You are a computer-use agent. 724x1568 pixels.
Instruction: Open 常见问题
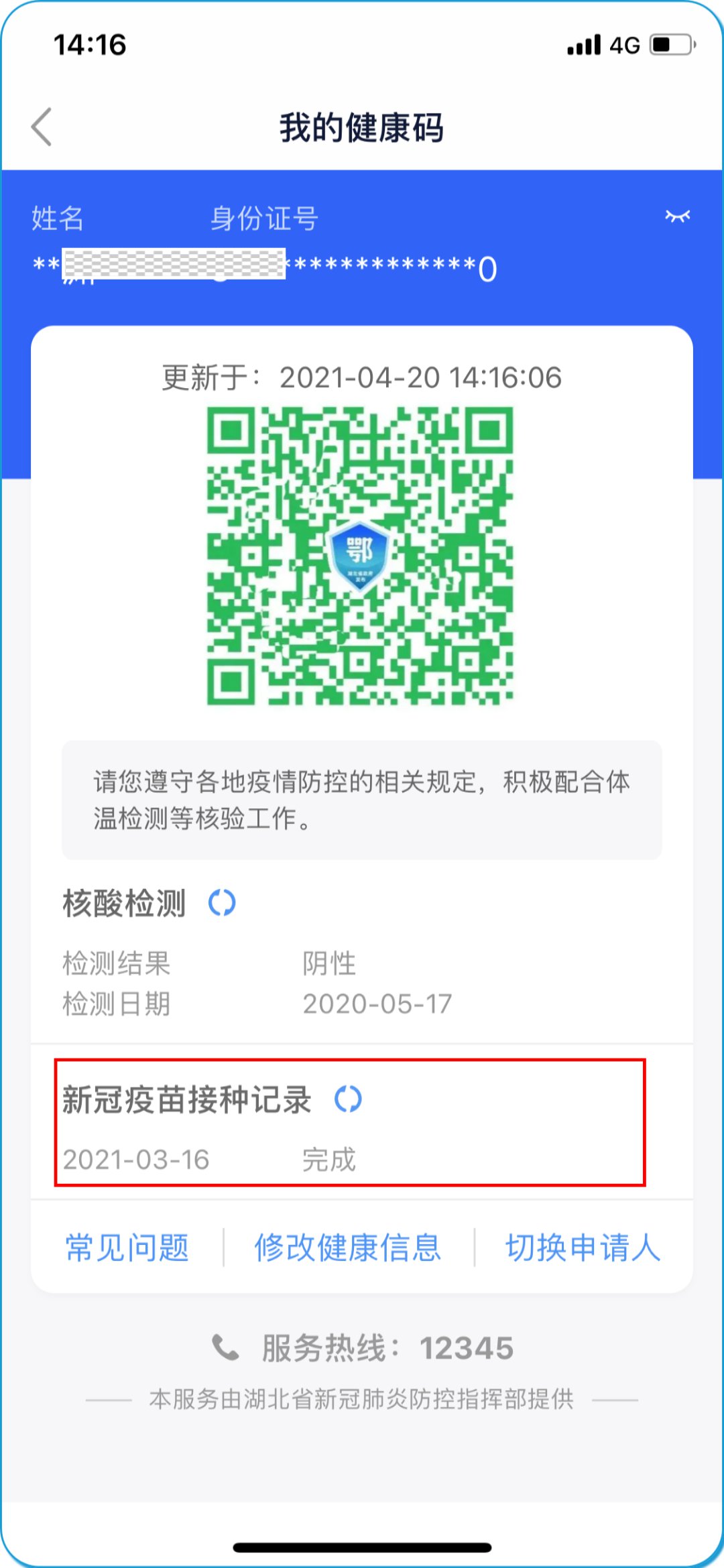pos(127,1248)
